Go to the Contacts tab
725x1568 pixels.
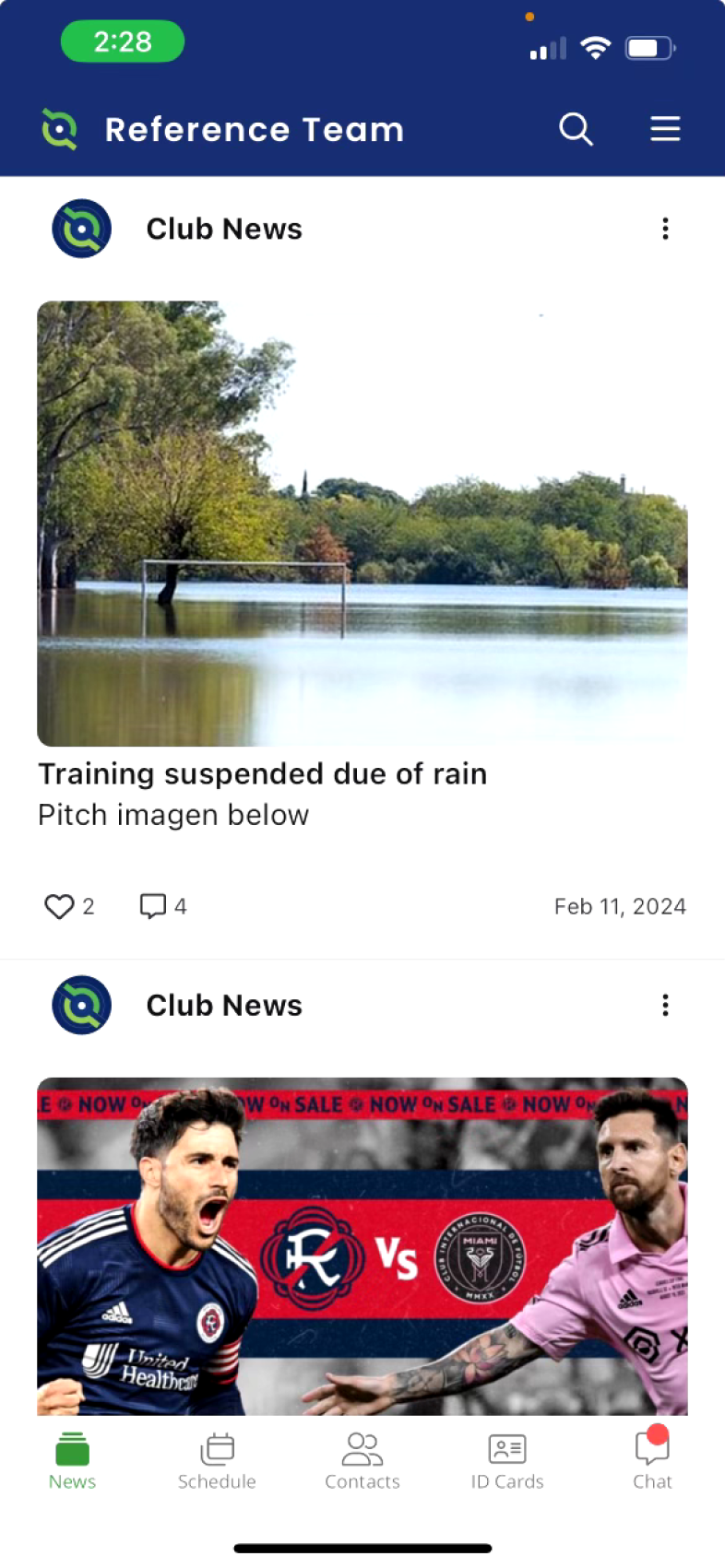[x=362, y=1461]
